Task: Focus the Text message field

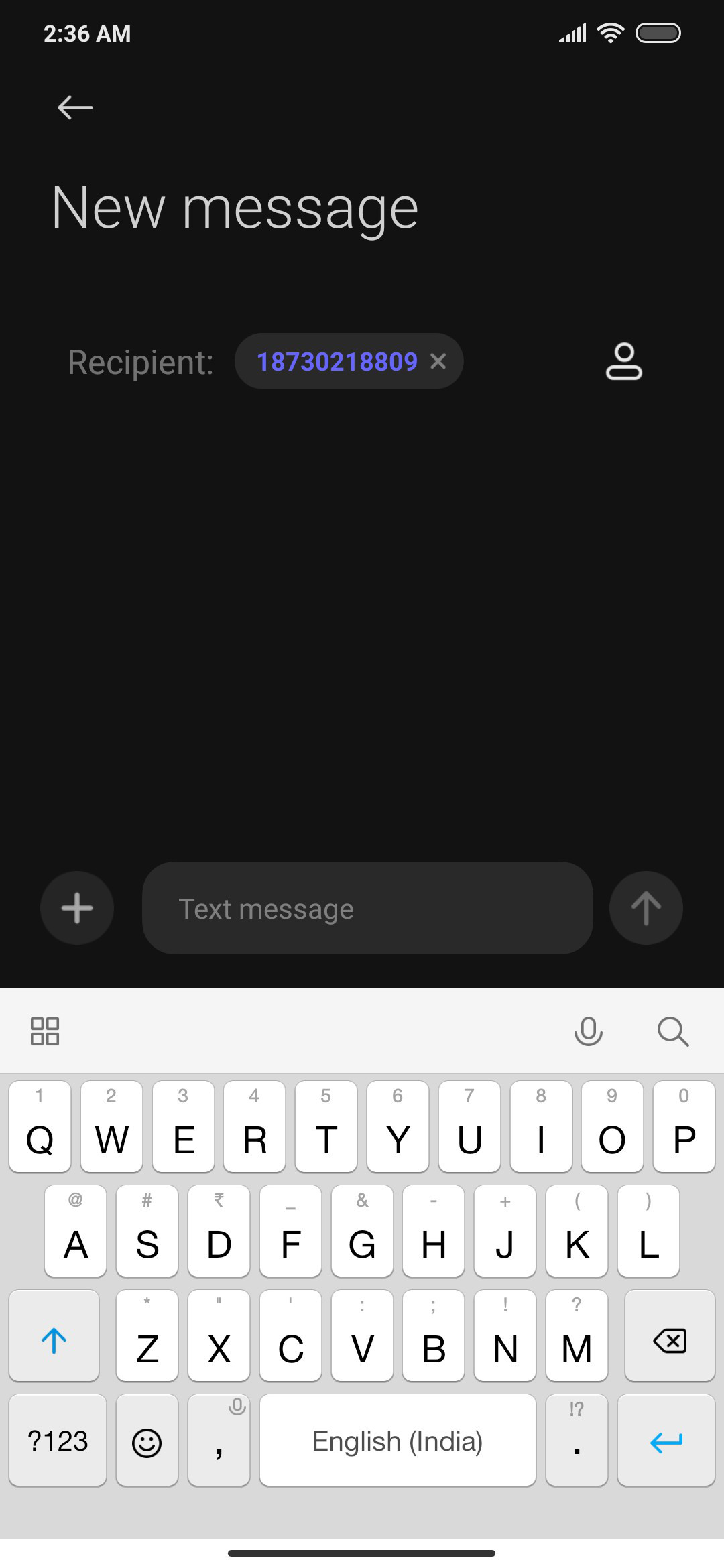Action: (x=367, y=908)
